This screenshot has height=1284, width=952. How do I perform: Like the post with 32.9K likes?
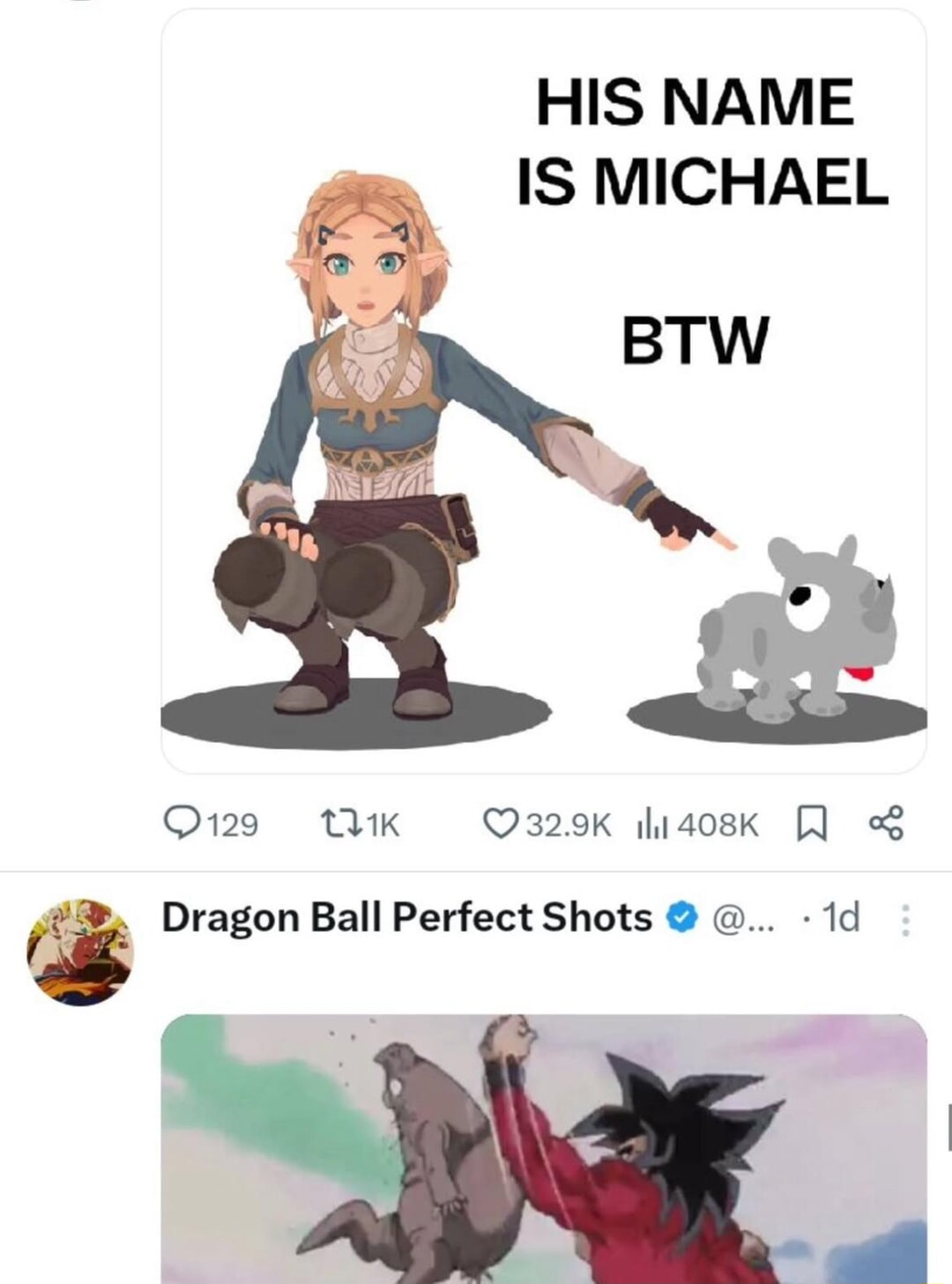click(499, 824)
